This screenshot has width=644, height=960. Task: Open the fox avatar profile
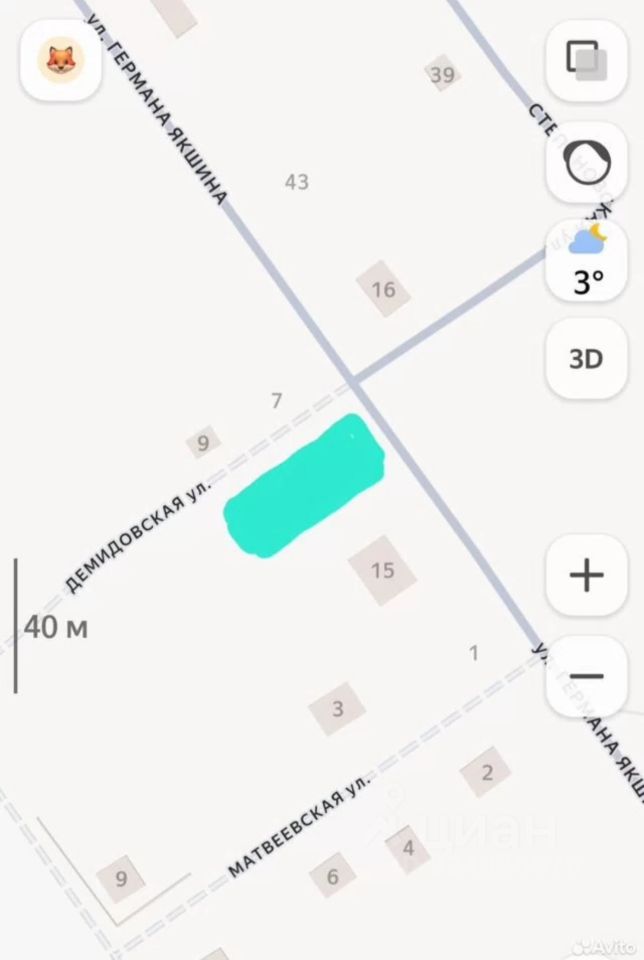coord(61,61)
